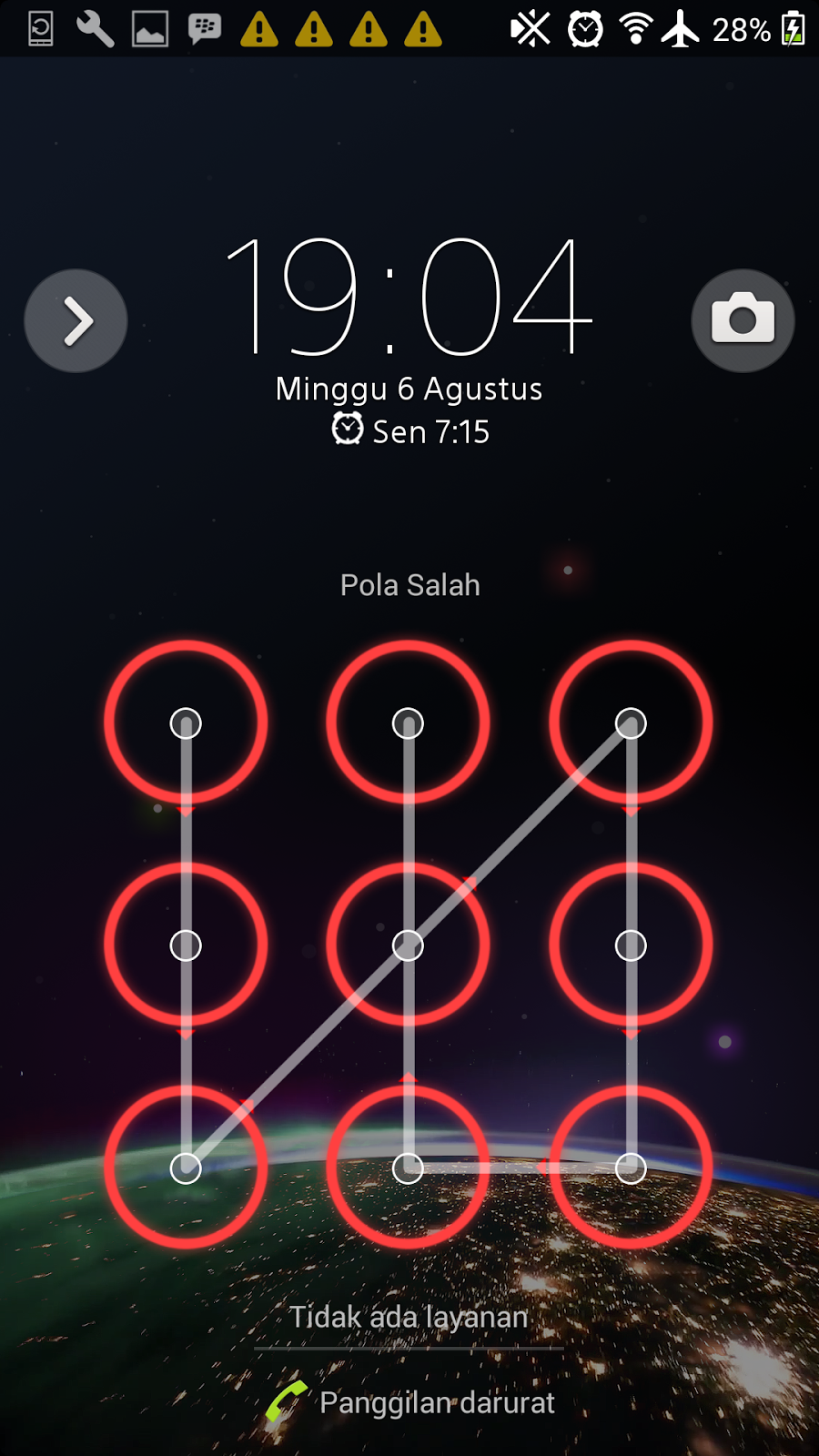The height and width of the screenshot is (1456, 819).
Task: Tap the bottom-middle pattern dot
Action: tap(408, 1168)
